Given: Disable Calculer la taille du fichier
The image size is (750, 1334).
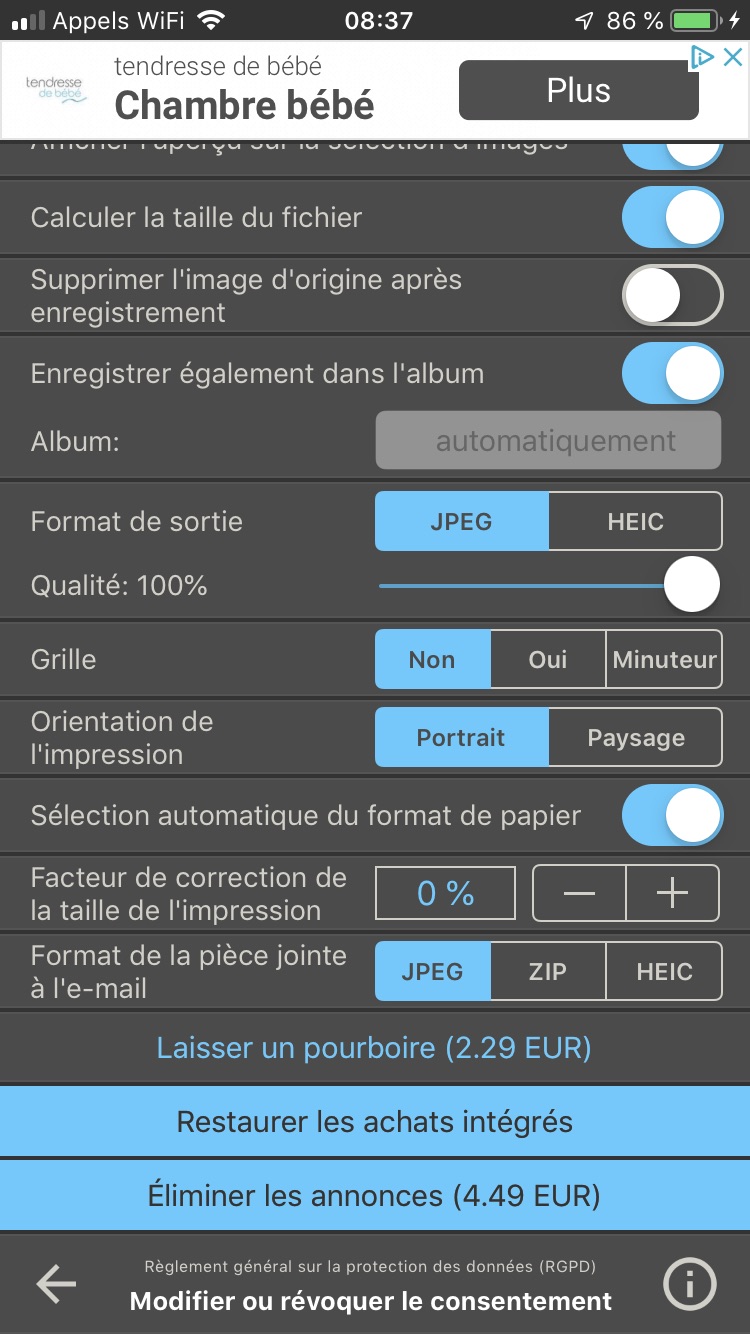Looking at the screenshot, I should click(672, 217).
